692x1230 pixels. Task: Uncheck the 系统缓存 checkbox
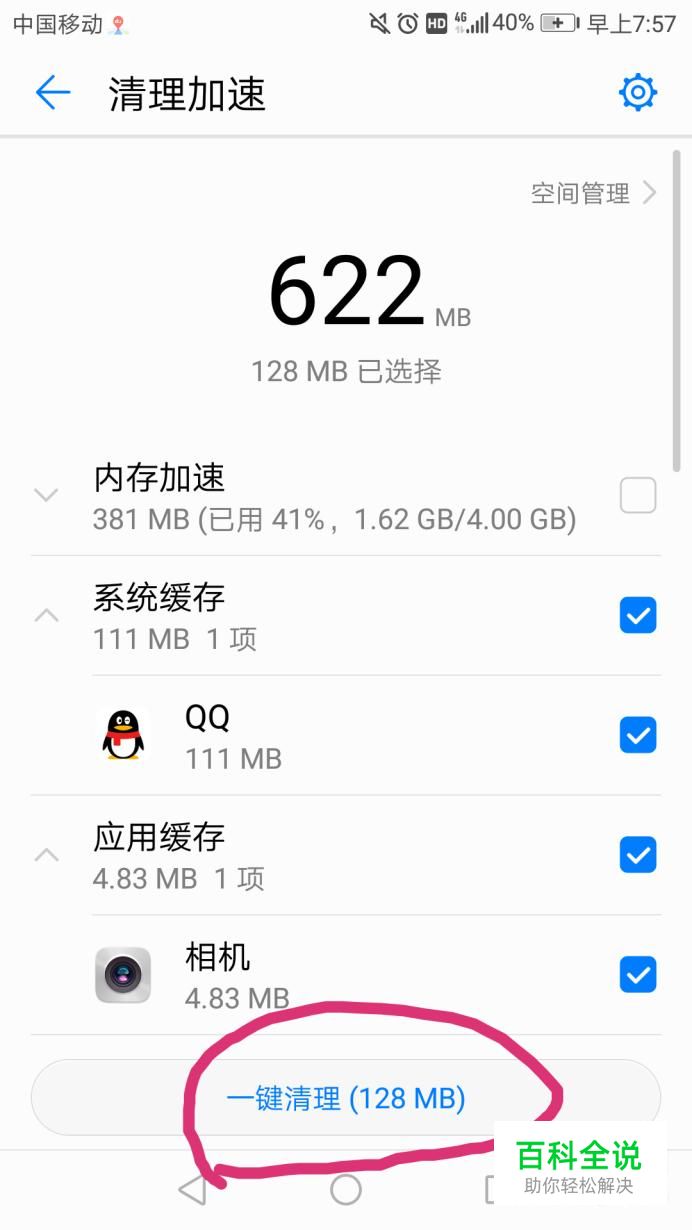(x=638, y=616)
